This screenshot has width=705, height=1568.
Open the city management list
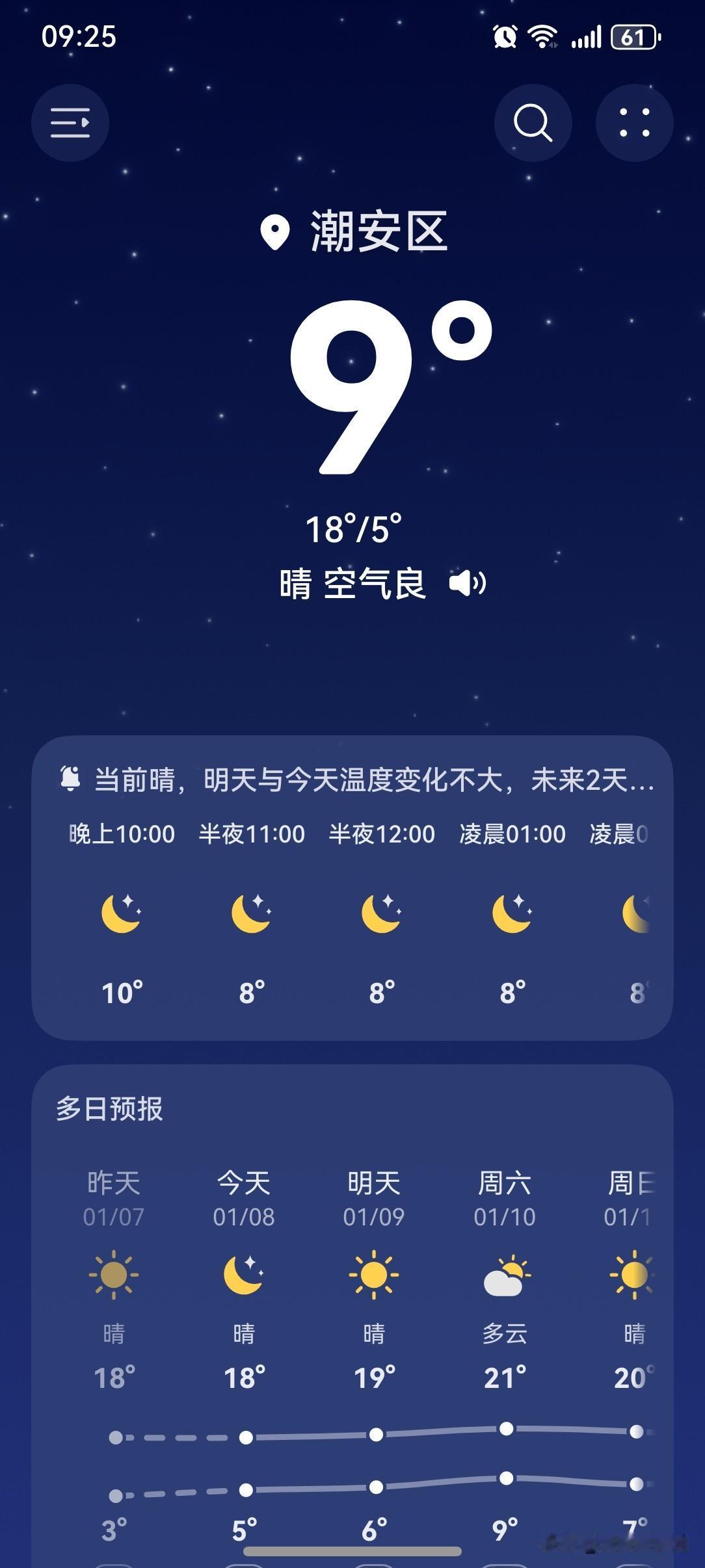pos(70,123)
